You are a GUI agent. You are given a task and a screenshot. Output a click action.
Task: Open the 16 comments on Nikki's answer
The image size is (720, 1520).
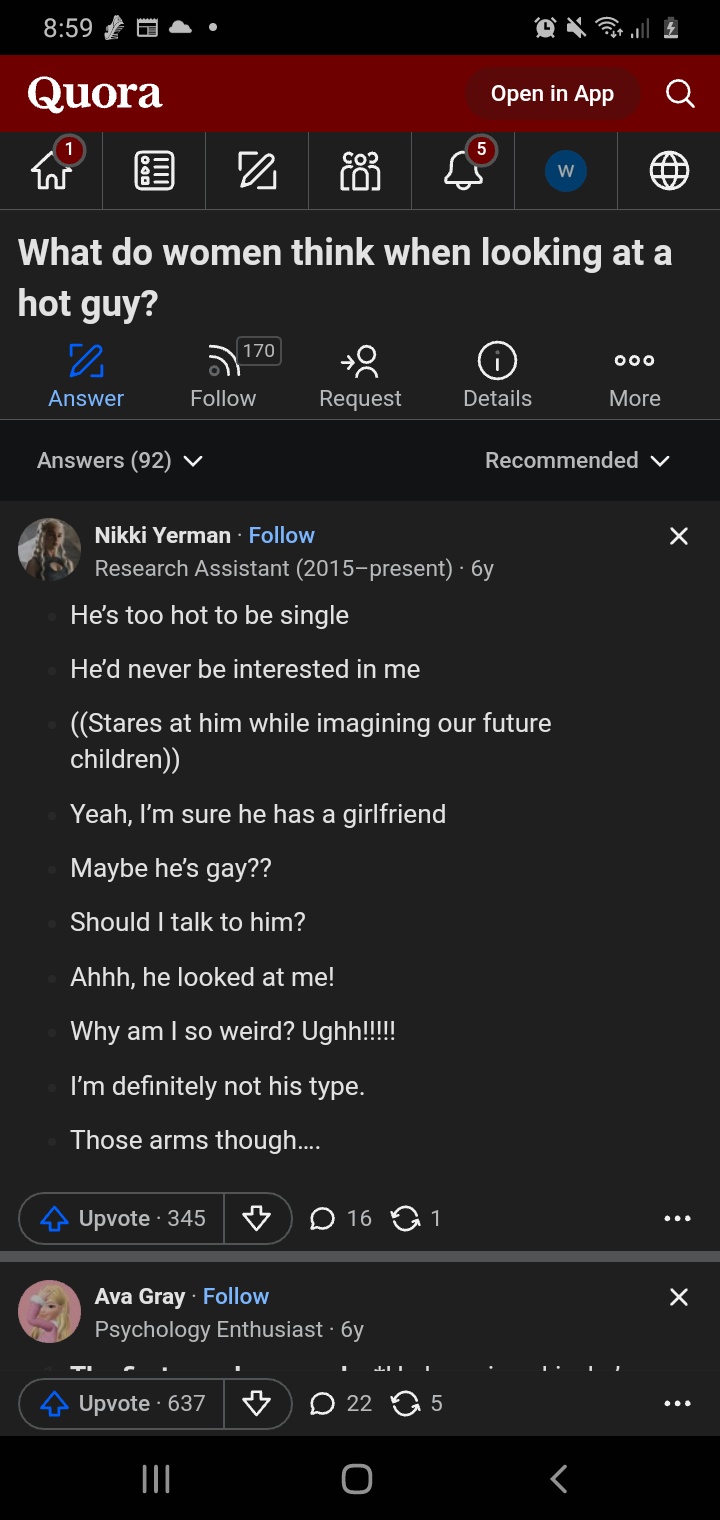pos(341,1218)
